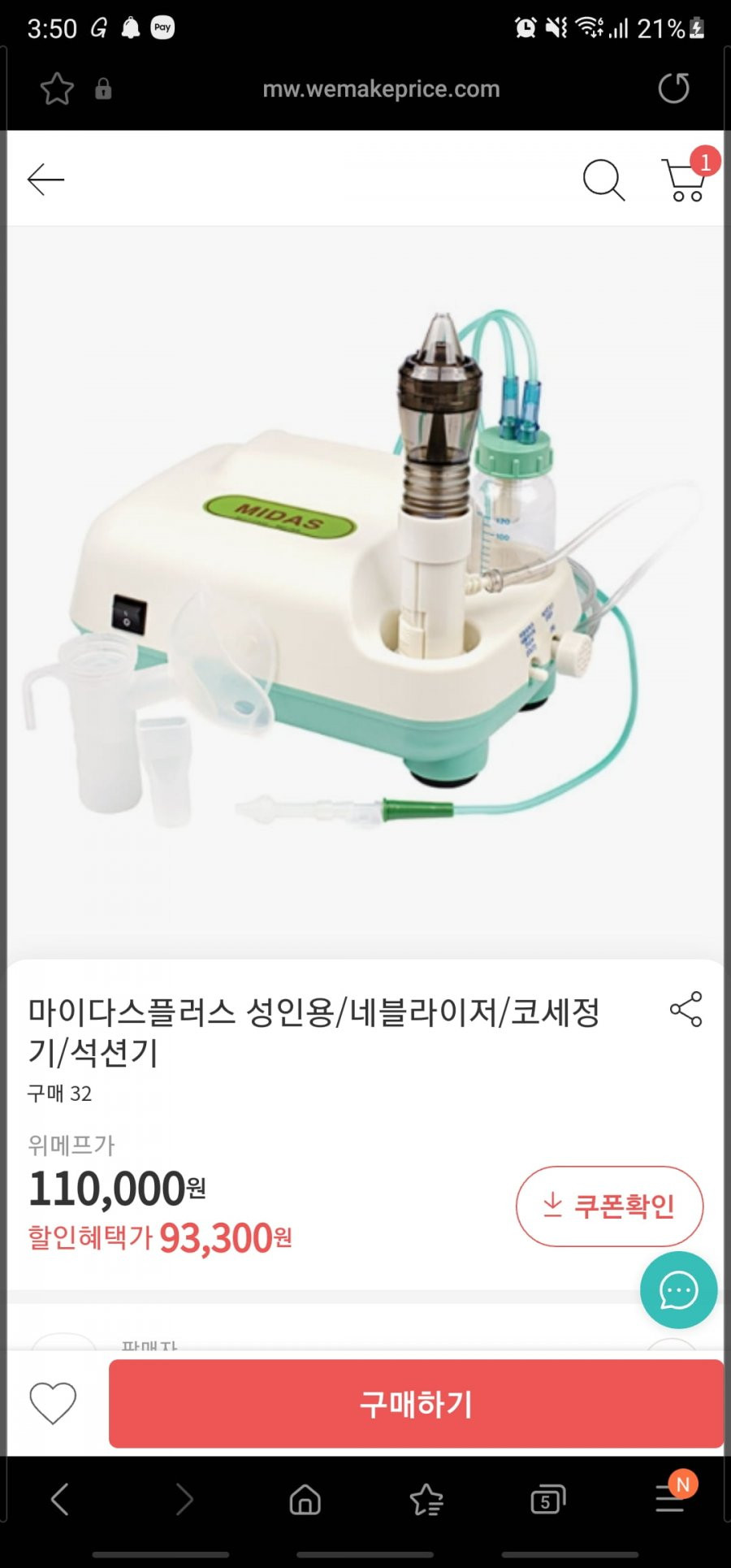Tap the 쿠폰확인 coupon button
731x1568 pixels.
coord(609,1206)
